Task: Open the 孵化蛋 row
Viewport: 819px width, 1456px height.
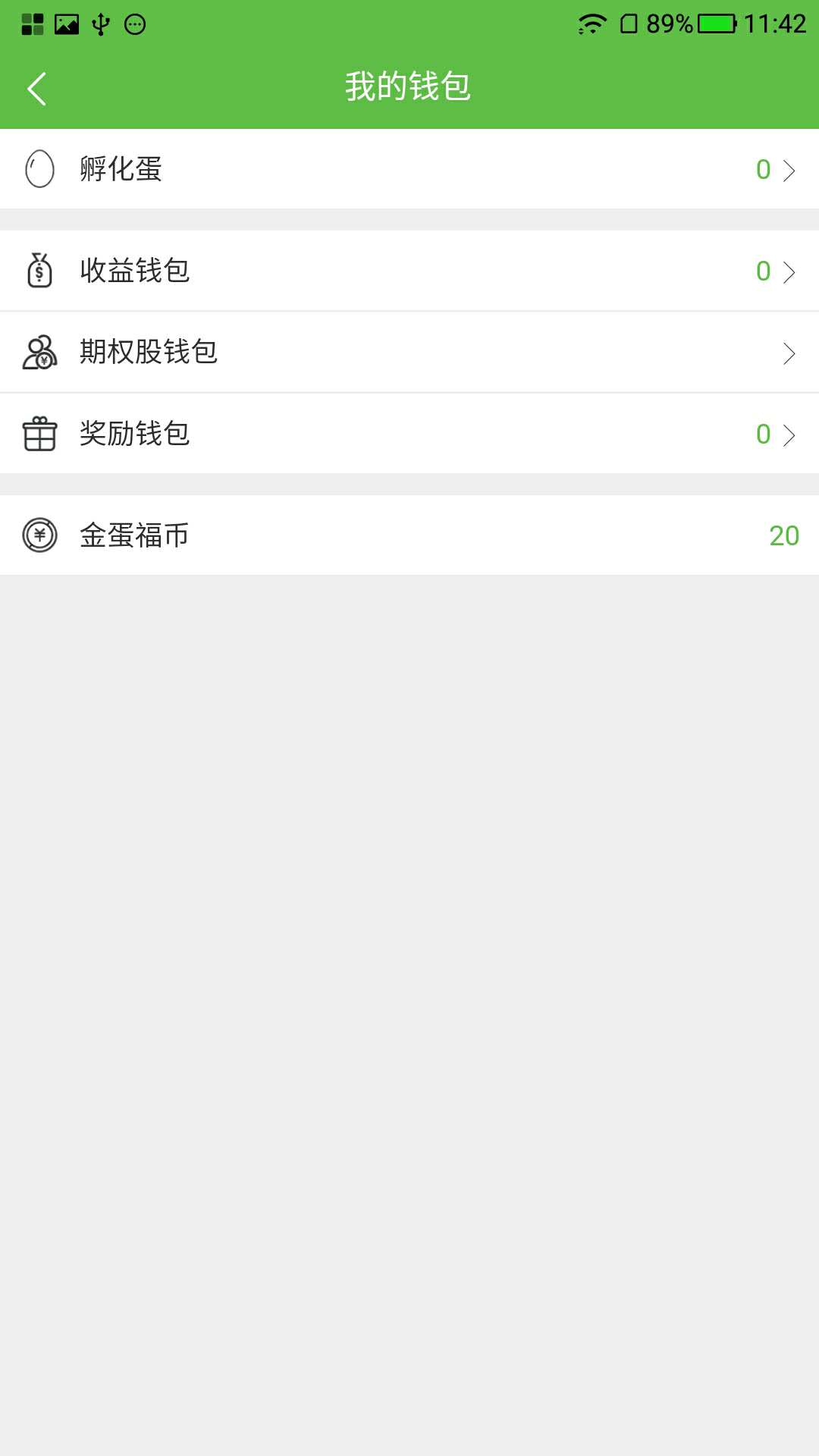Action: 409,168
